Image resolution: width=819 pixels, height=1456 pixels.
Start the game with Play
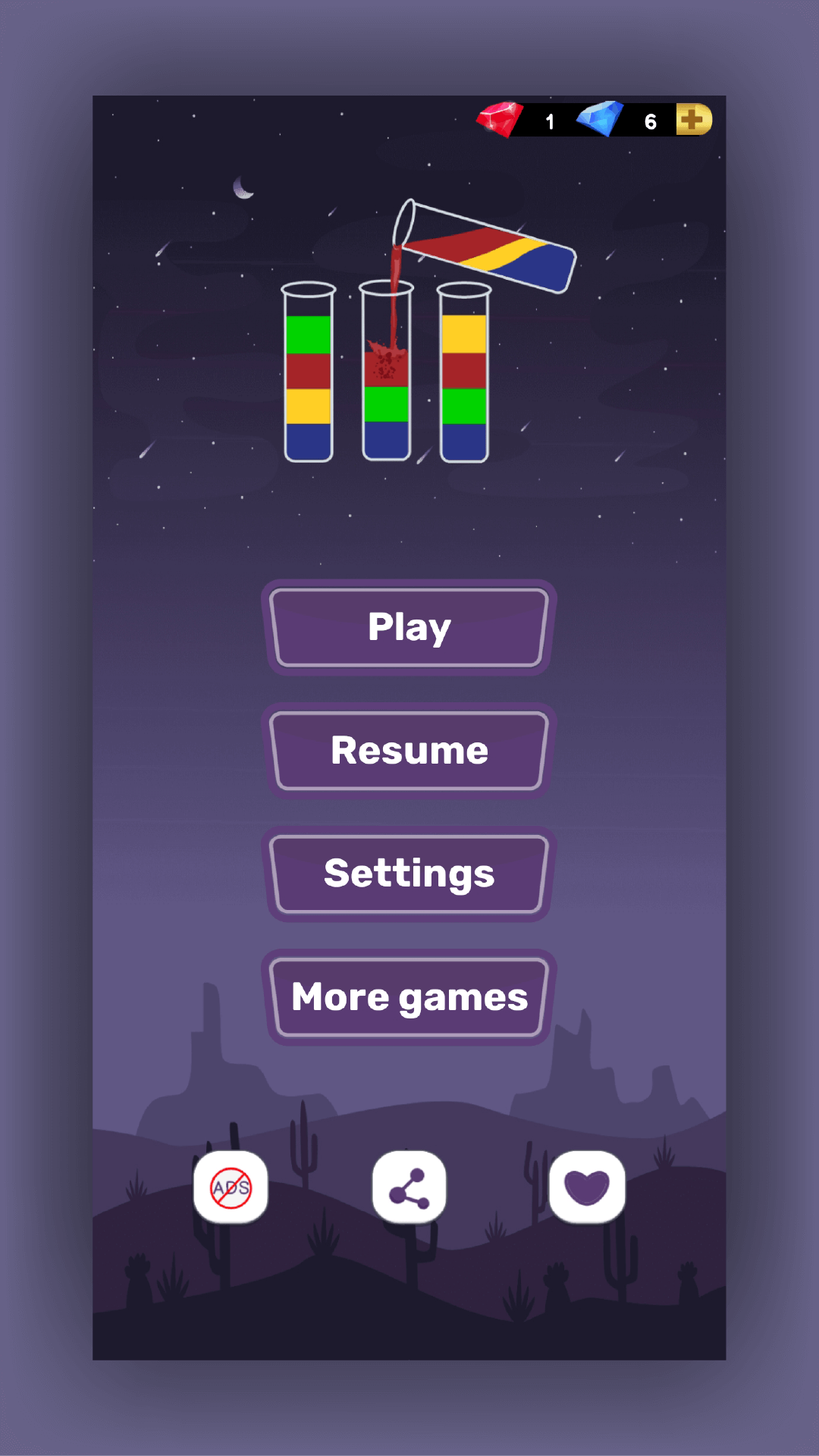pyautogui.click(x=409, y=628)
